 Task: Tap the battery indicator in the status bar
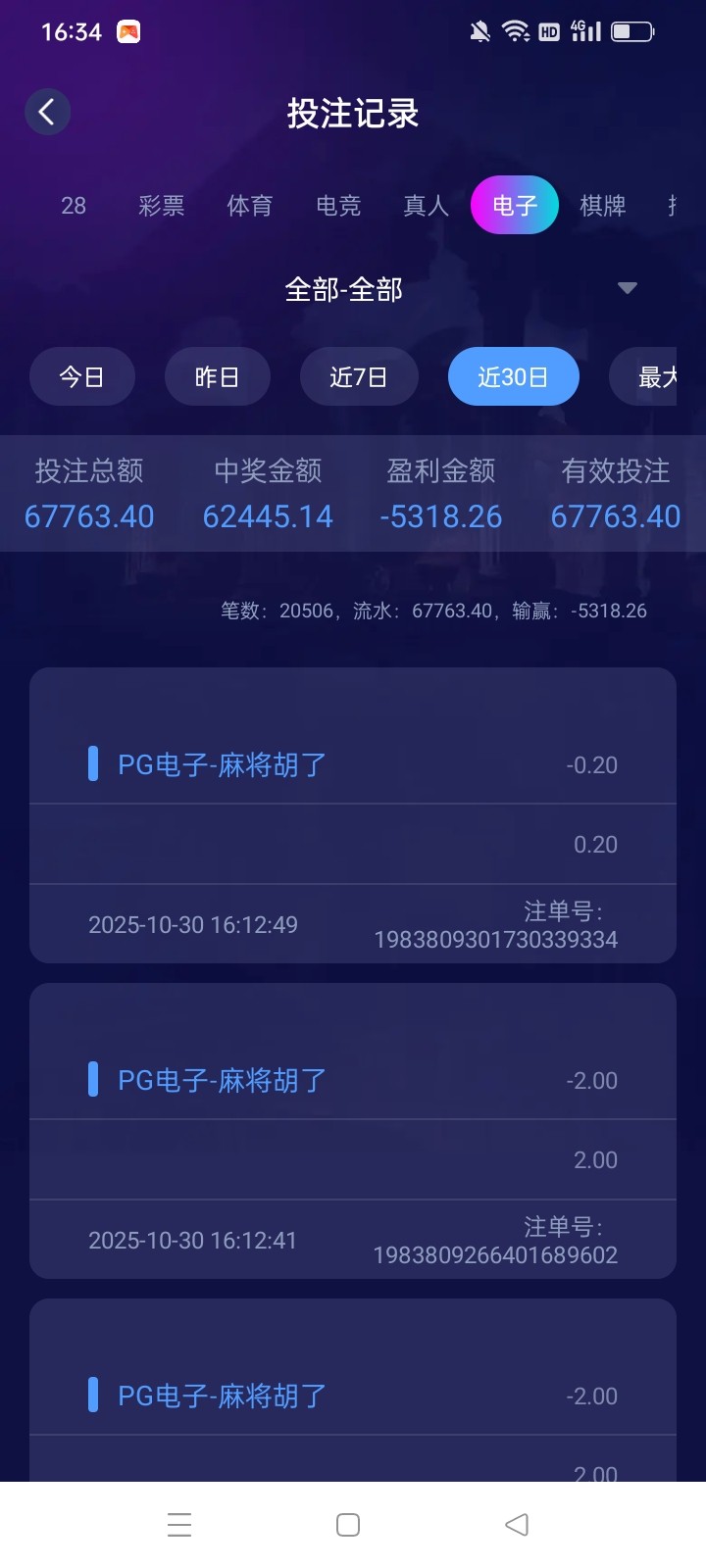[630, 30]
